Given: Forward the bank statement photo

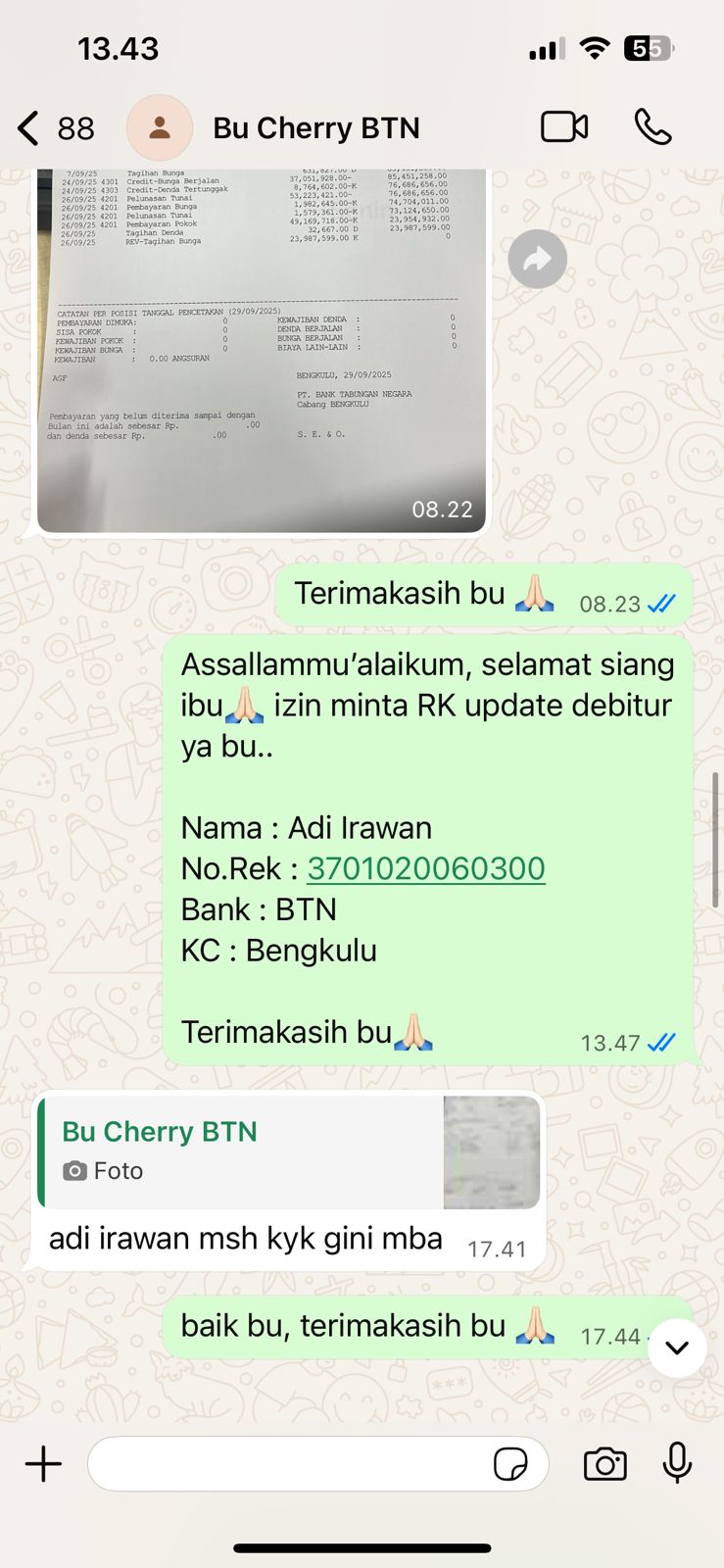Looking at the screenshot, I should [537, 259].
